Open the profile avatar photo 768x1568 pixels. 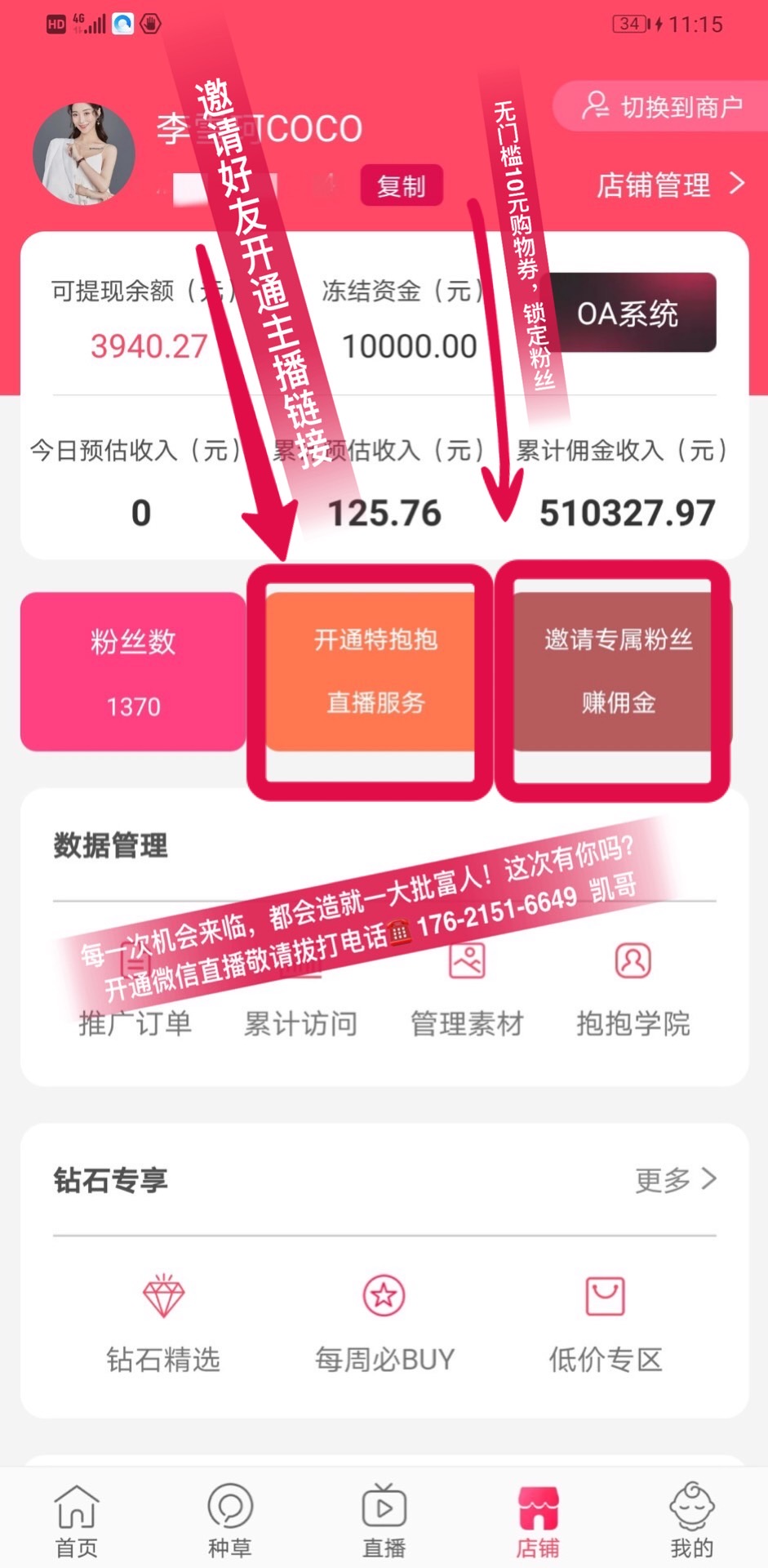click(x=83, y=153)
